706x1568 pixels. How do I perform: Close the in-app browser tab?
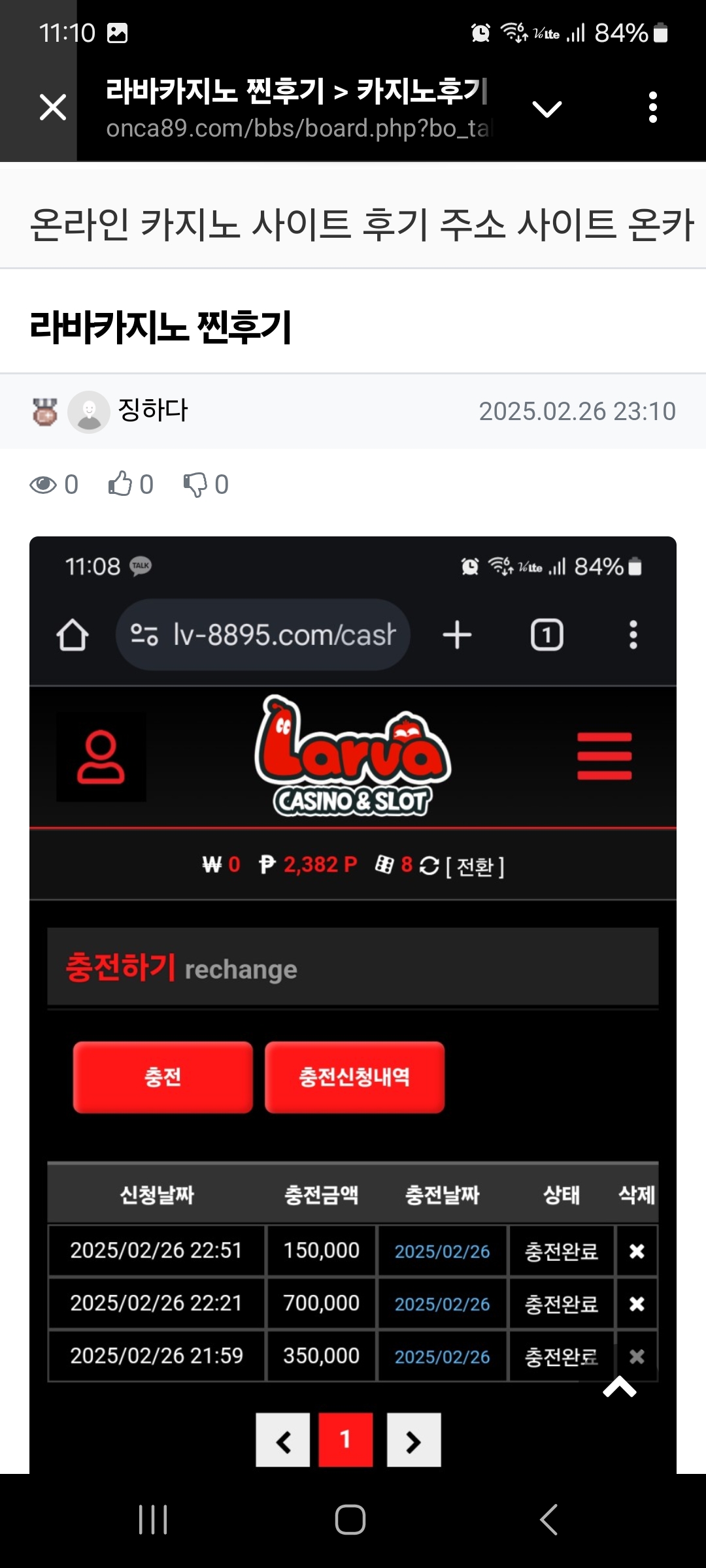[52, 107]
